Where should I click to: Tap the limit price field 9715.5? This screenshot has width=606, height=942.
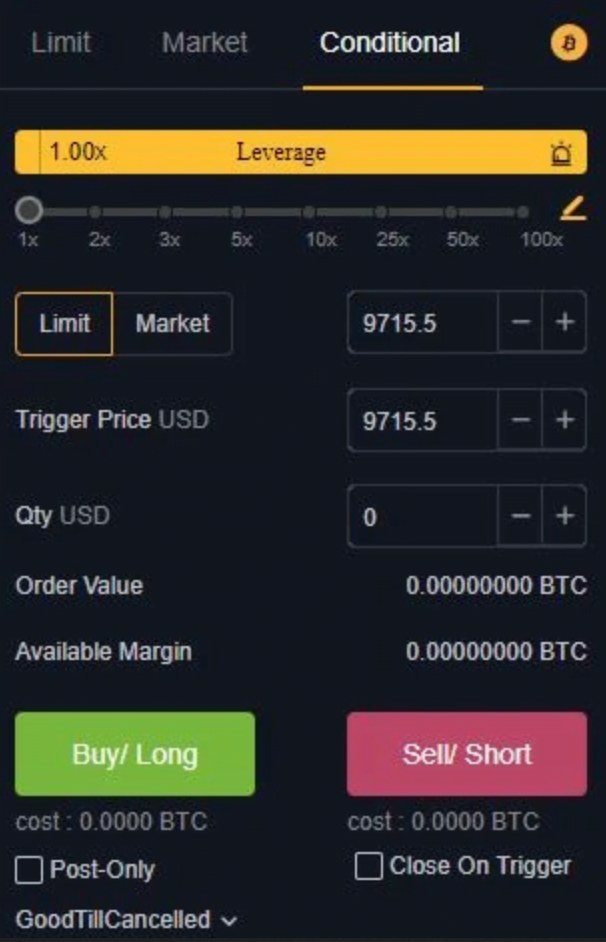(x=423, y=323)
